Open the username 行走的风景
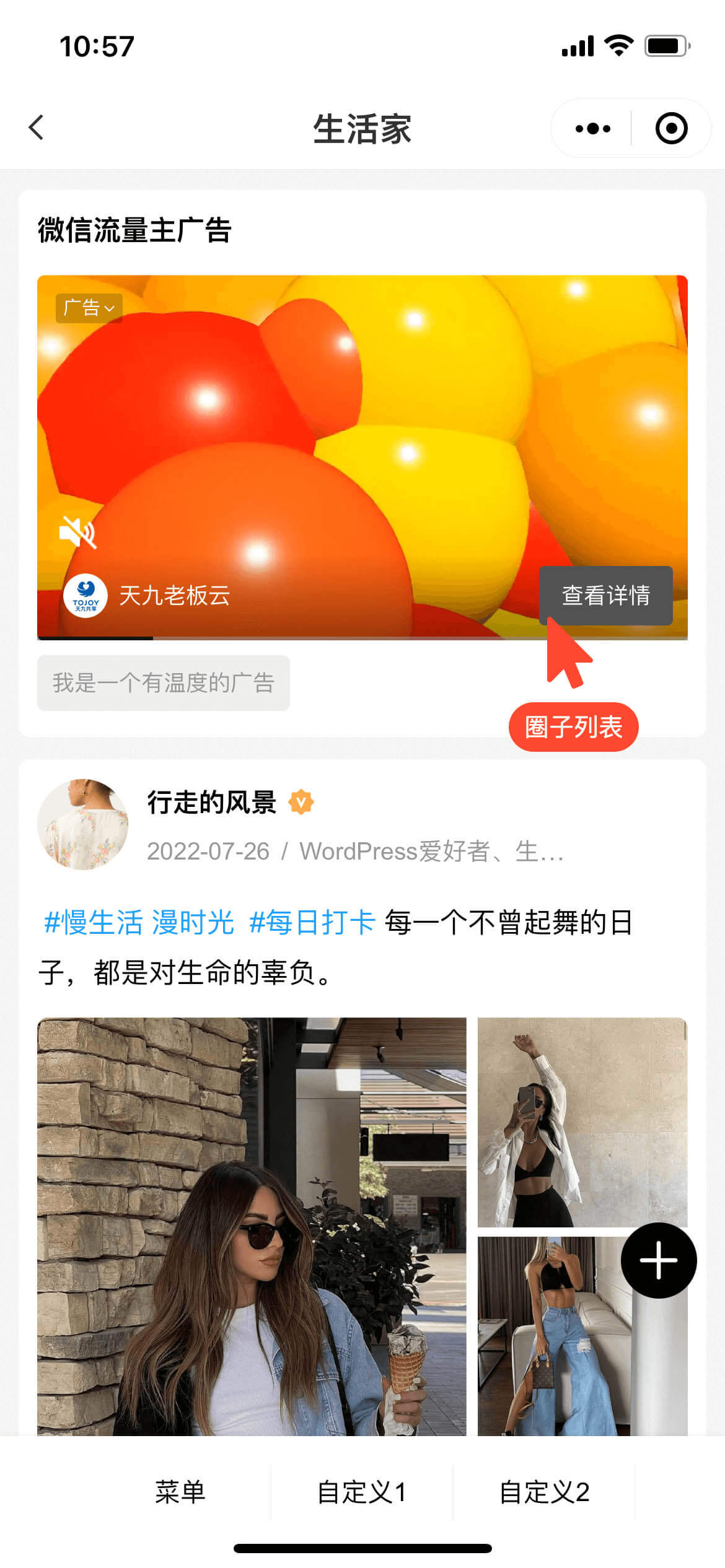Image resolution: width=725 pixels, height=1568 pixels. click(211, 802)
